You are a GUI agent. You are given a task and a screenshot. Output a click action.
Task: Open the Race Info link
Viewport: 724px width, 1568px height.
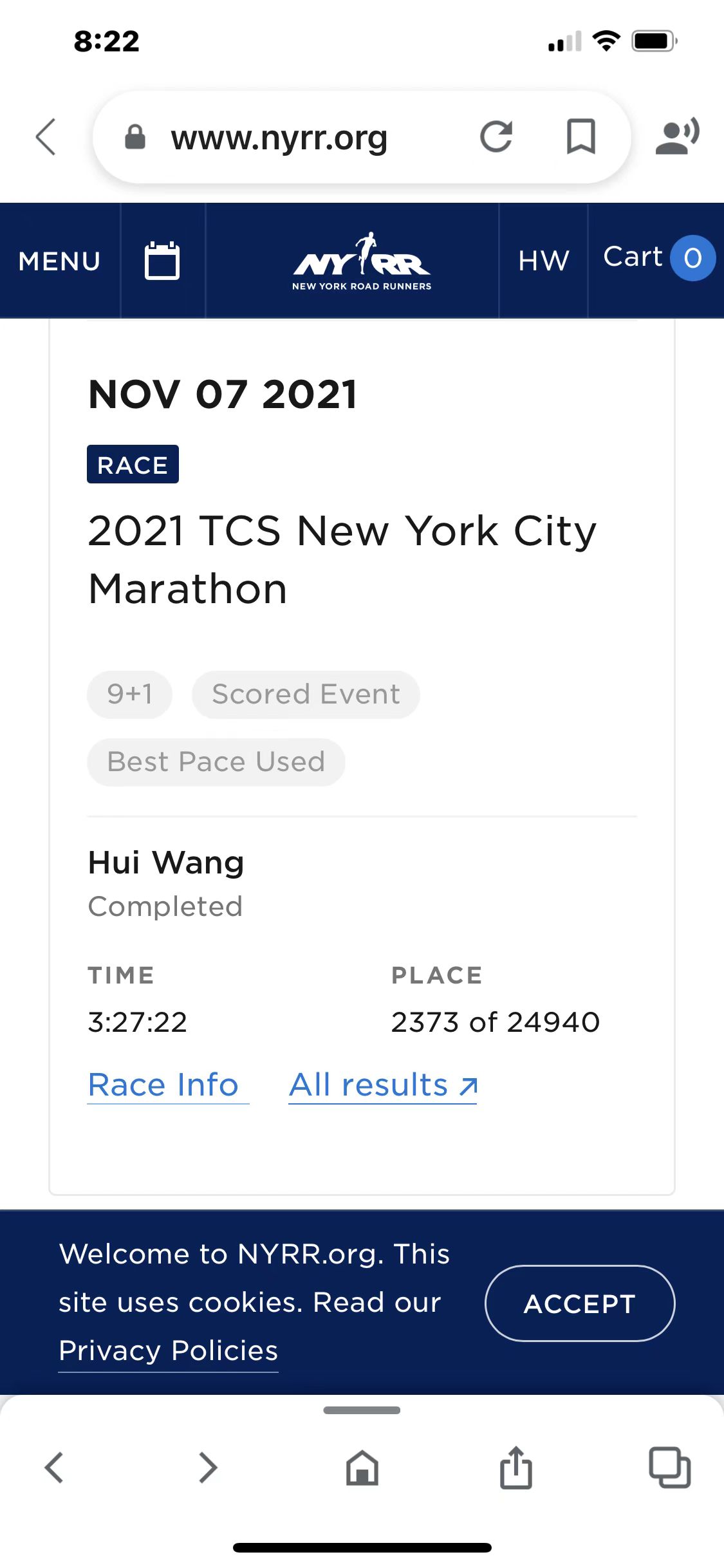[163, 1085]
